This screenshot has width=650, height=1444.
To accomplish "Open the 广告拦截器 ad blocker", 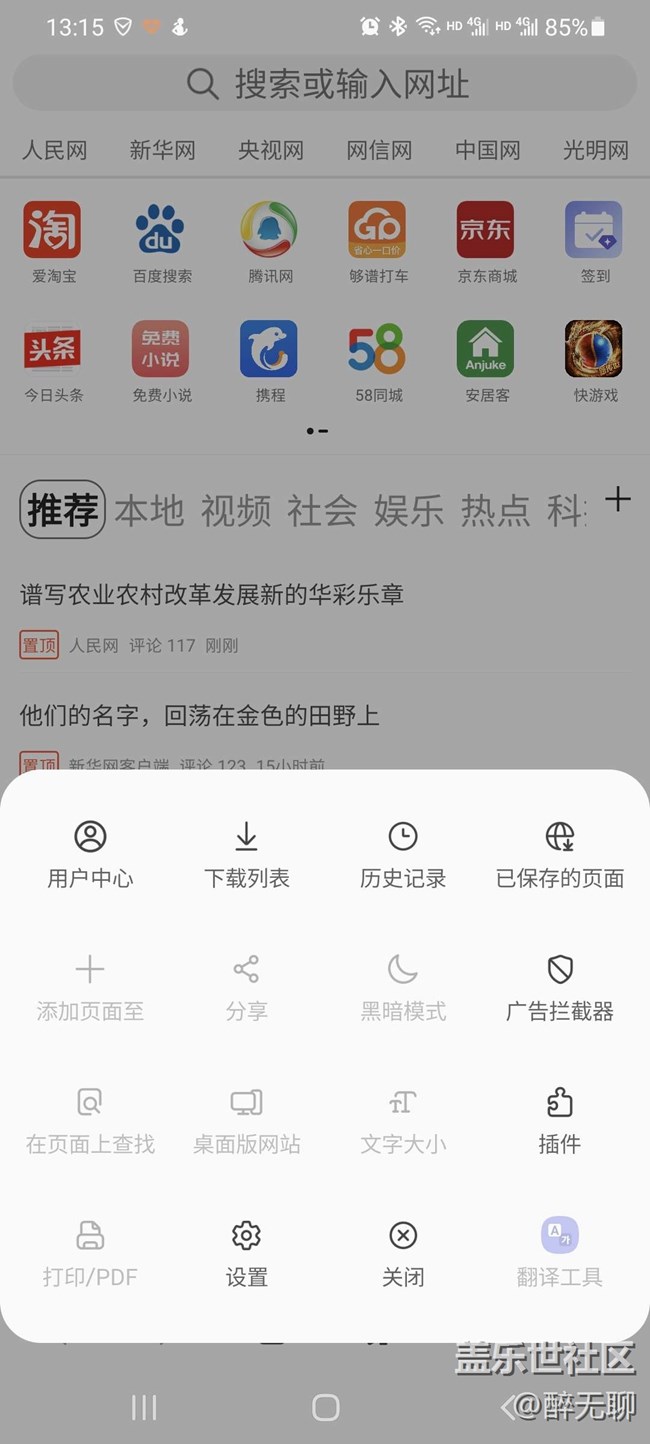I will click(x=560, y=987).
